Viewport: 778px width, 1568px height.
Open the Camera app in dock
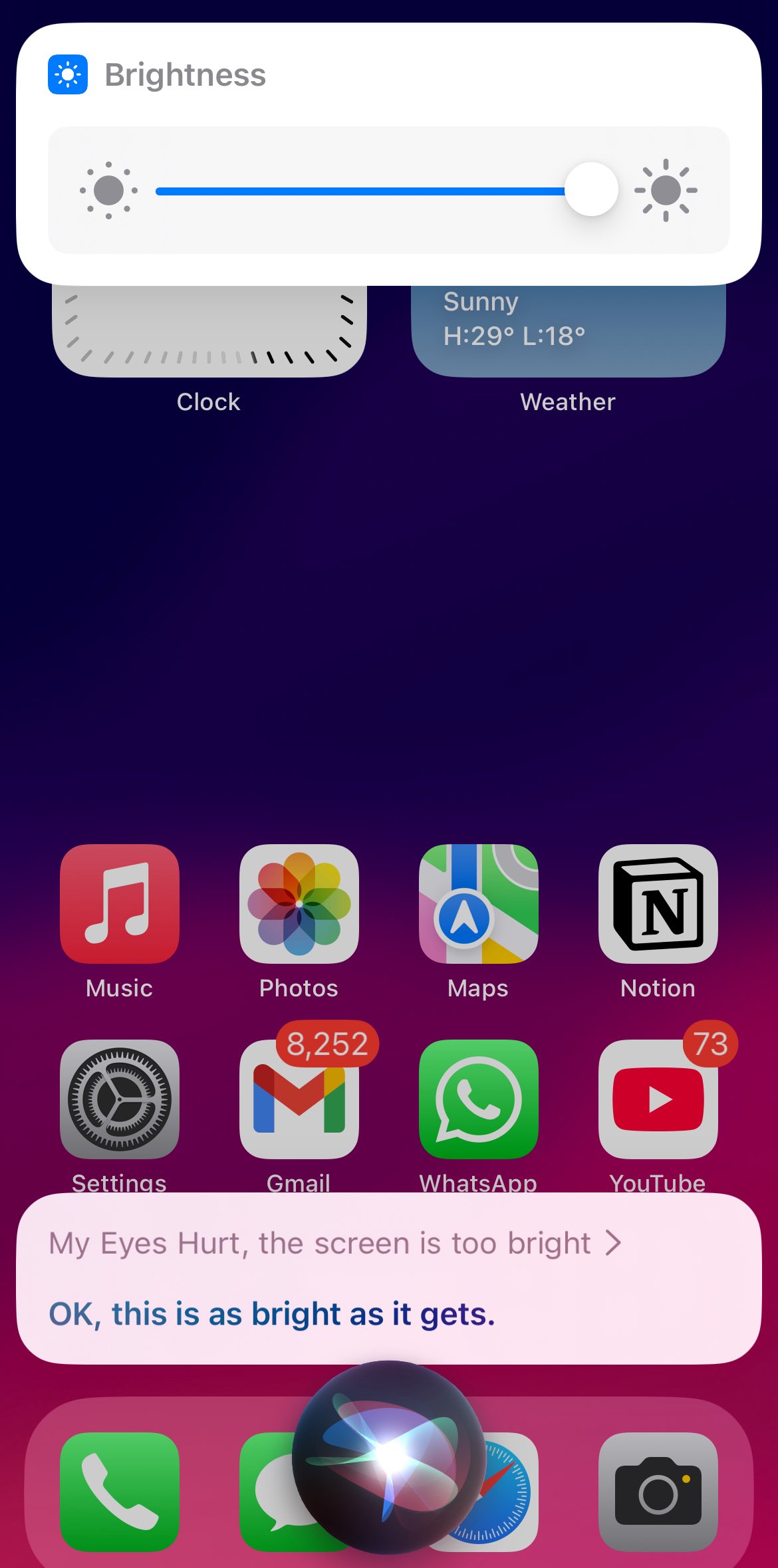658,1491
